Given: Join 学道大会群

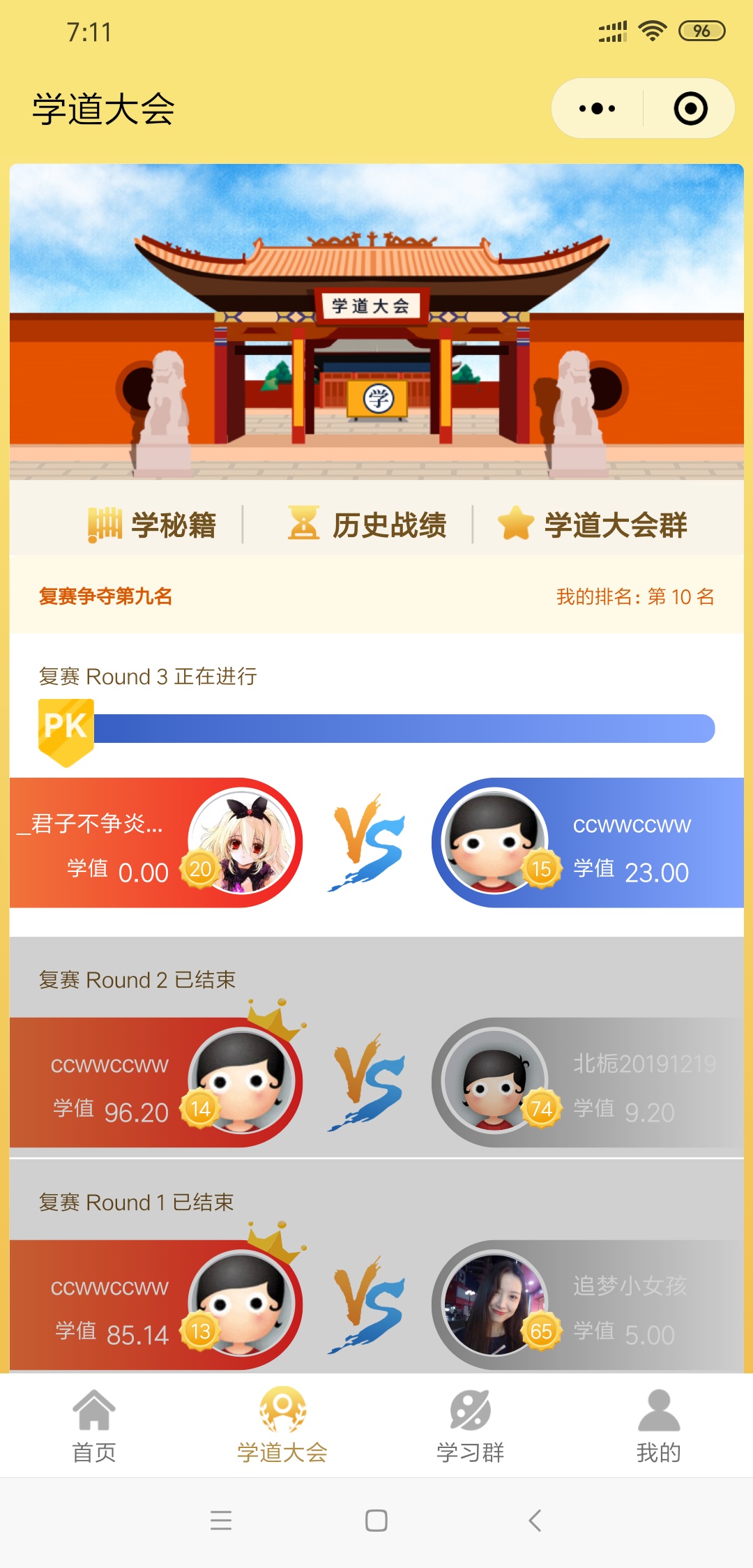Looking at the screenshot, I should pos(593,525).
